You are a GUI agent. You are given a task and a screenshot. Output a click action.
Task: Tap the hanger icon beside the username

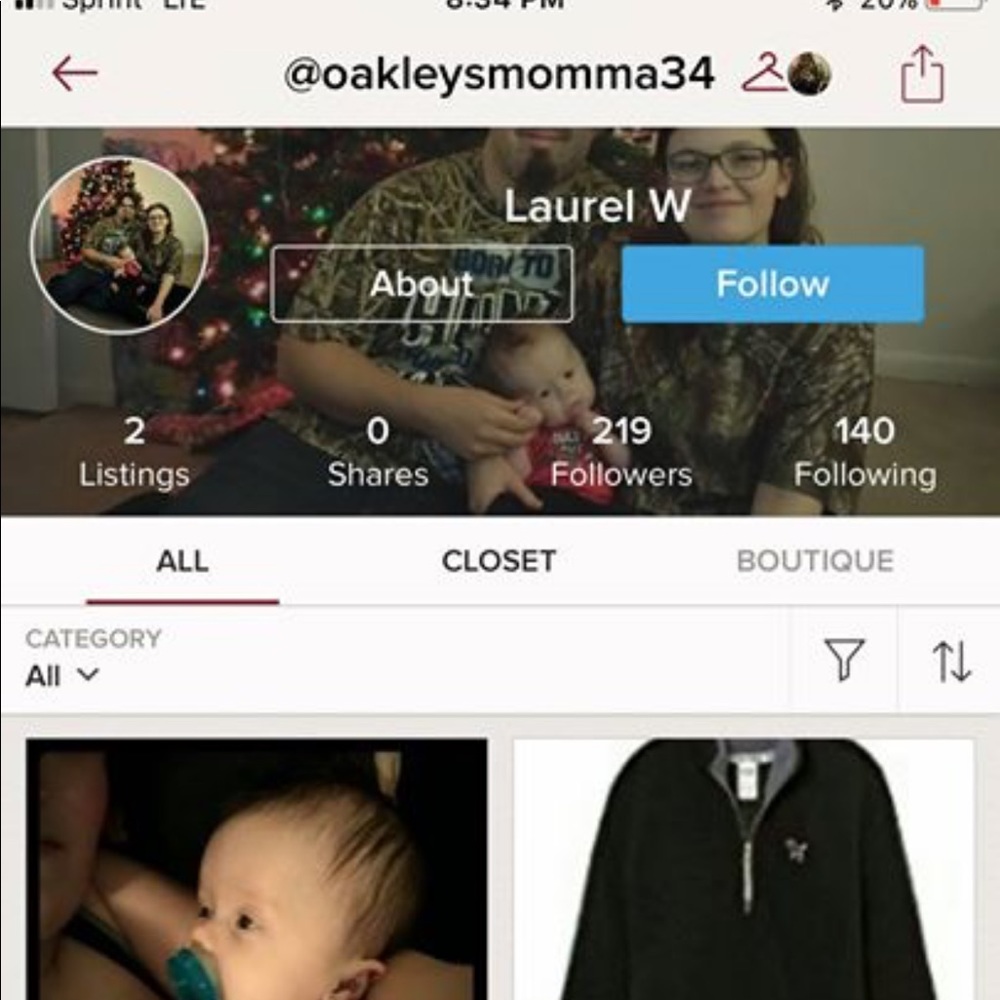point(765,74)
